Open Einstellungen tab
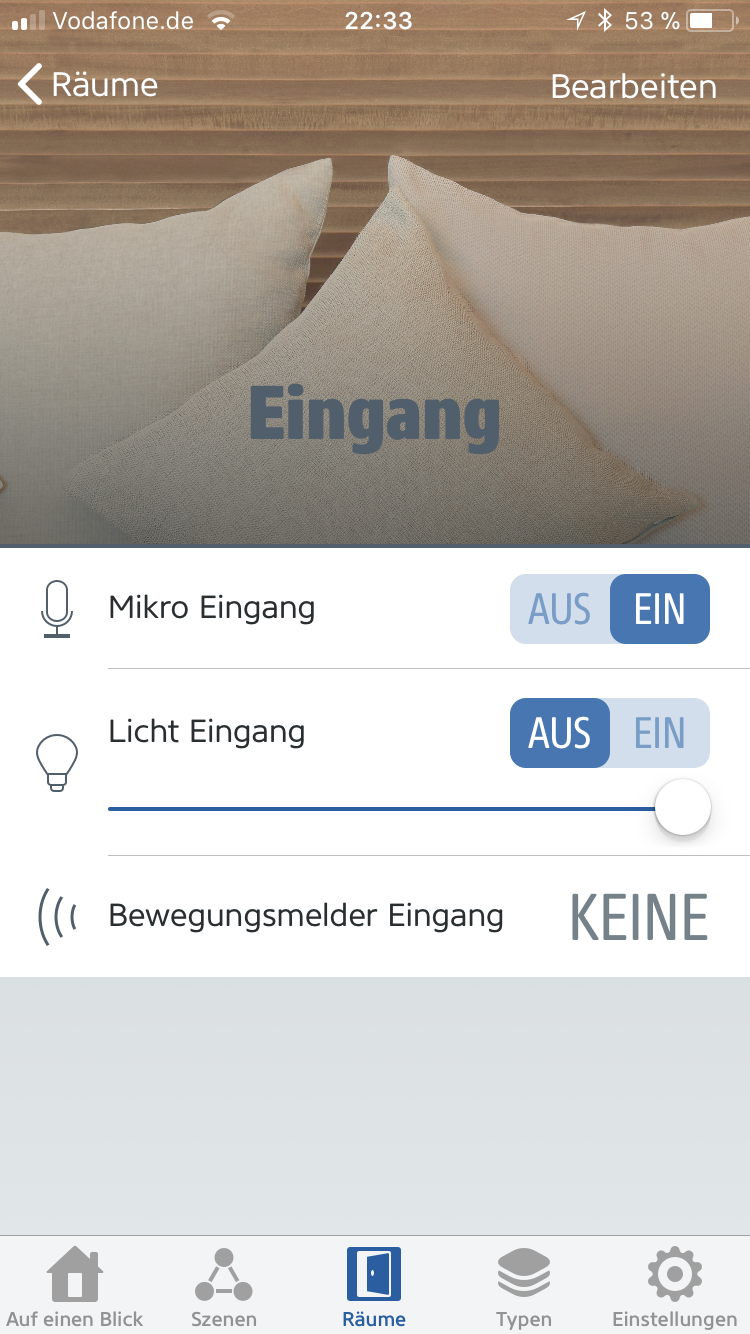The height and width of the screenshot is (1334, 750). [674, 1287]
